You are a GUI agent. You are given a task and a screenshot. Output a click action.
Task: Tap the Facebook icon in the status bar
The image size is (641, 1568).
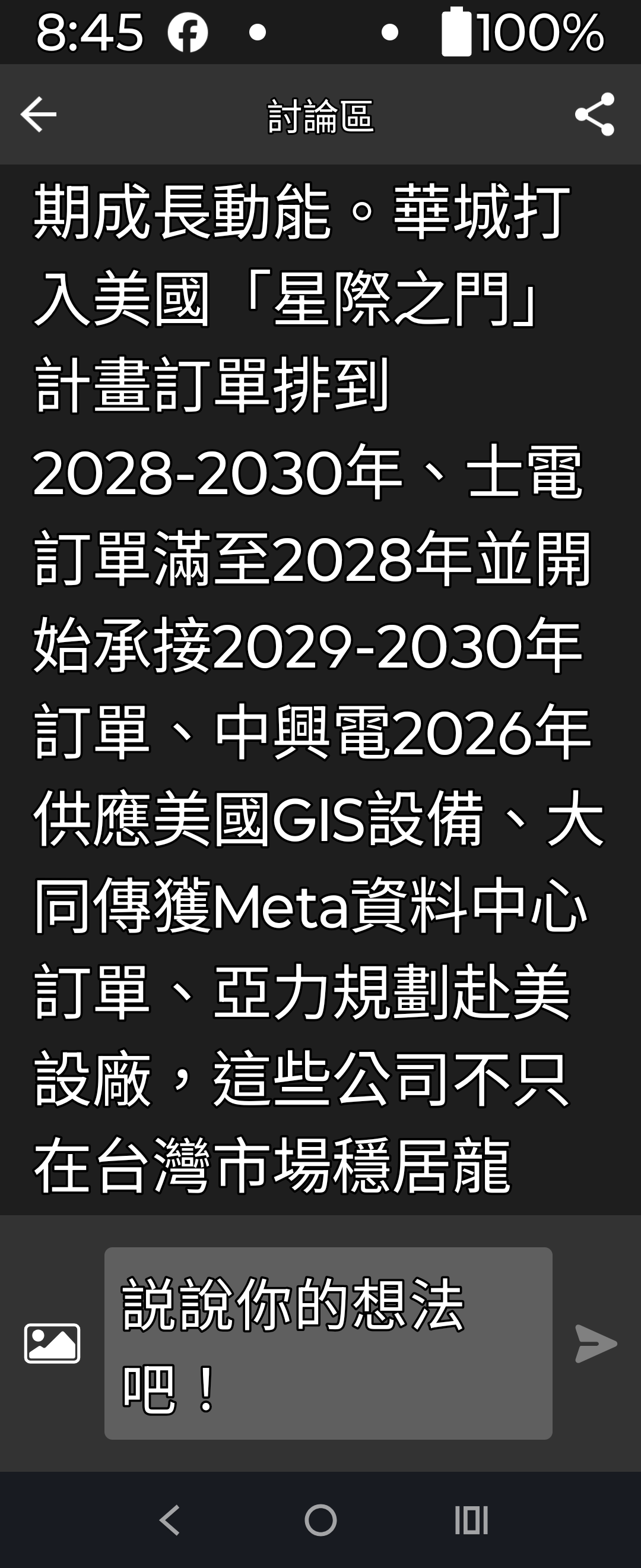click(189, 31)
